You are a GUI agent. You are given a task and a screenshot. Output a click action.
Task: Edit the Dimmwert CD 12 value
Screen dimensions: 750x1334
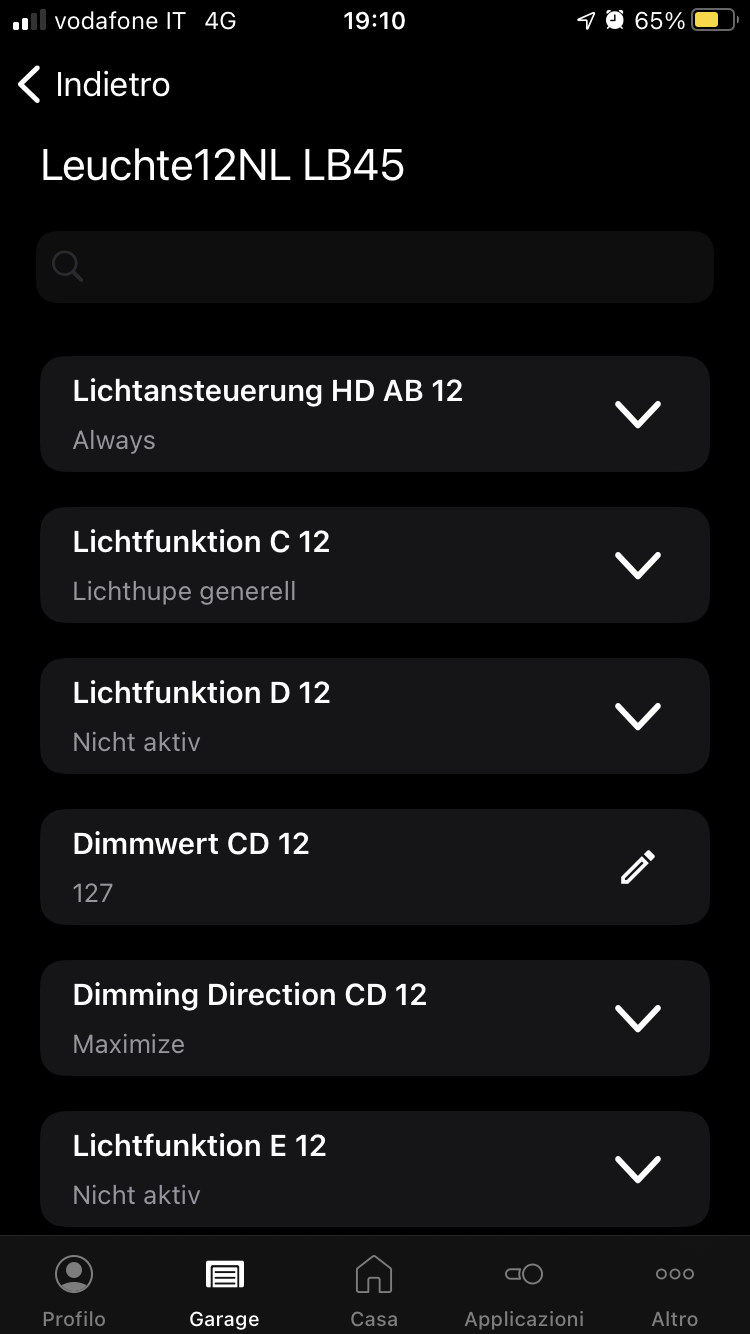coord(638,867)
